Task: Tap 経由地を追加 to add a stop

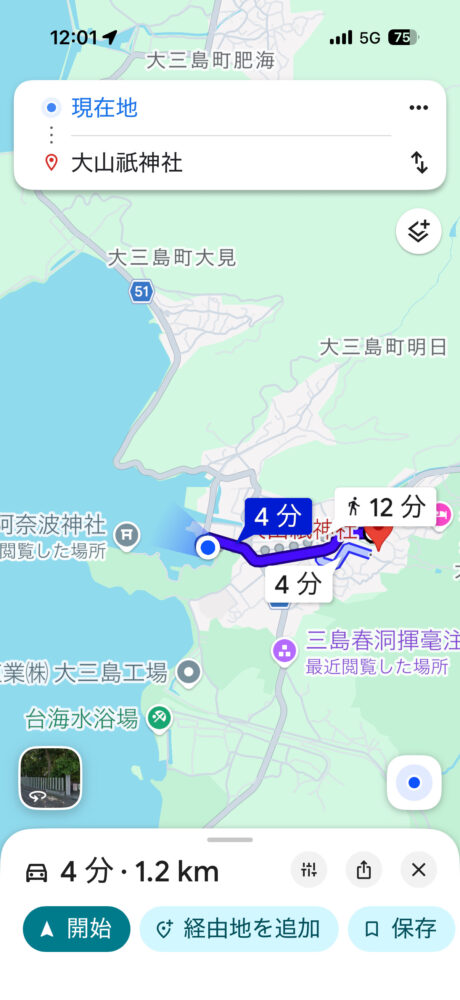Action: click(239, 929)
